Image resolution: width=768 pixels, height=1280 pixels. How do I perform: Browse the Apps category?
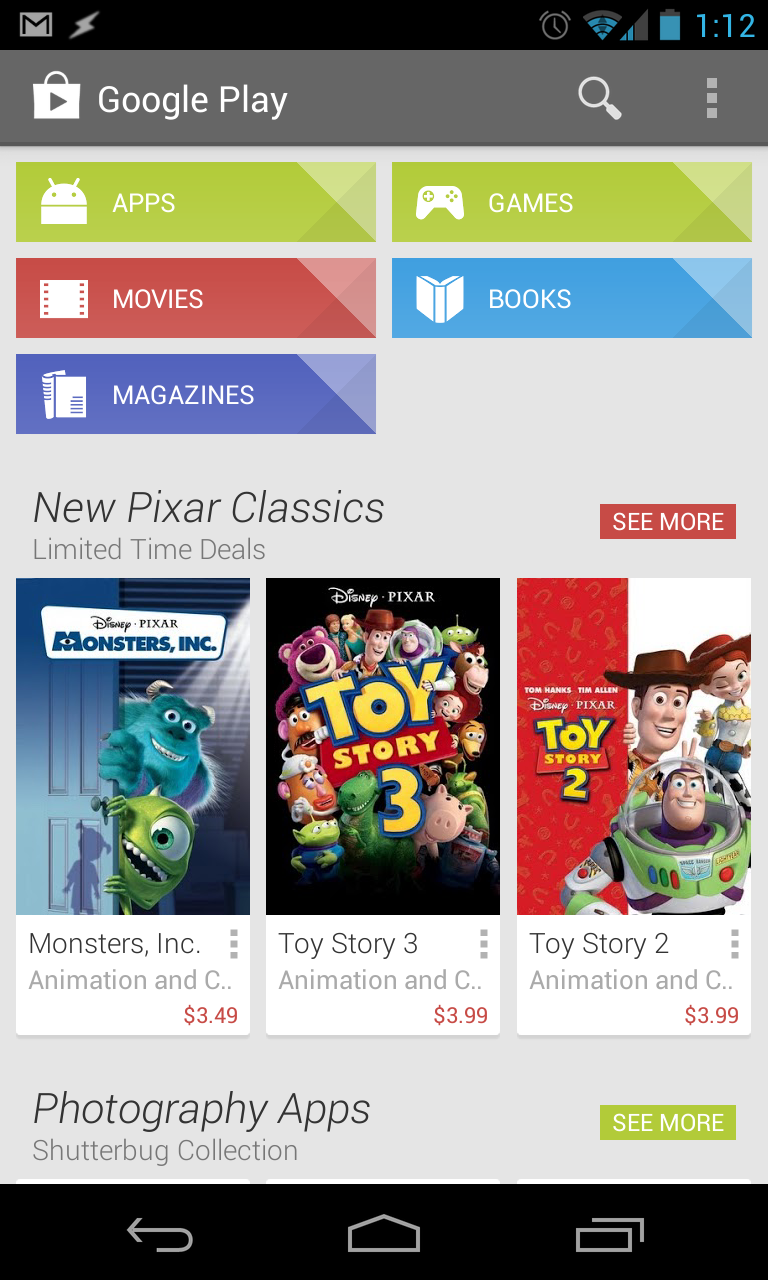click(x=196, y=202)
